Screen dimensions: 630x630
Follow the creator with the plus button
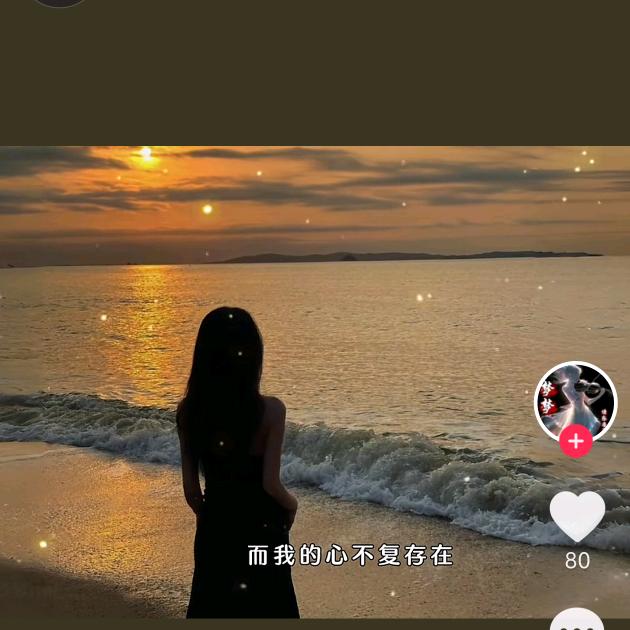[x=575, y=441]
